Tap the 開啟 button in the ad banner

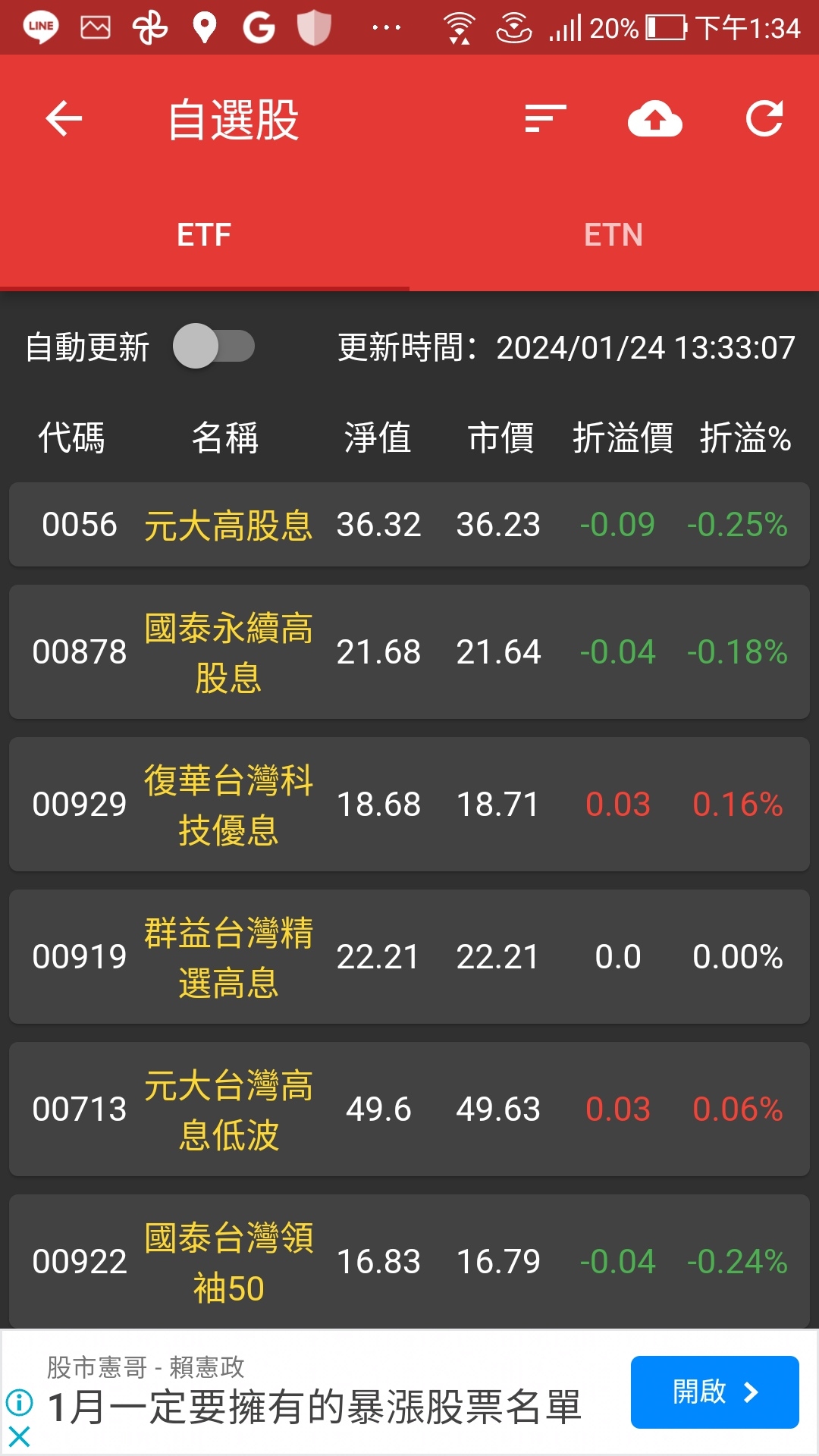coord(714,1393)
